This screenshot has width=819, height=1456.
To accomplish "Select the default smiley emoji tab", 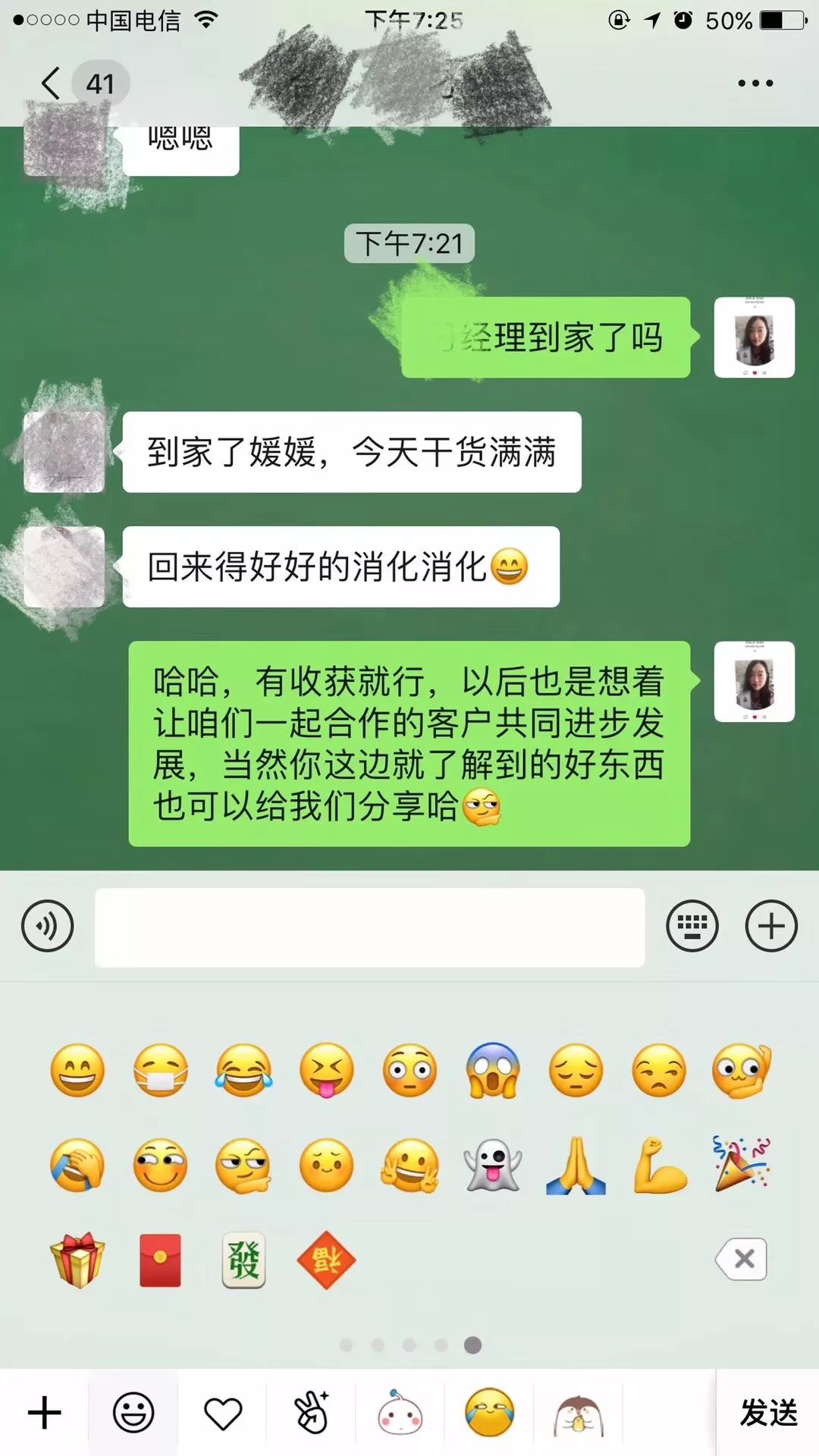I will click(x=133, y=1413).
